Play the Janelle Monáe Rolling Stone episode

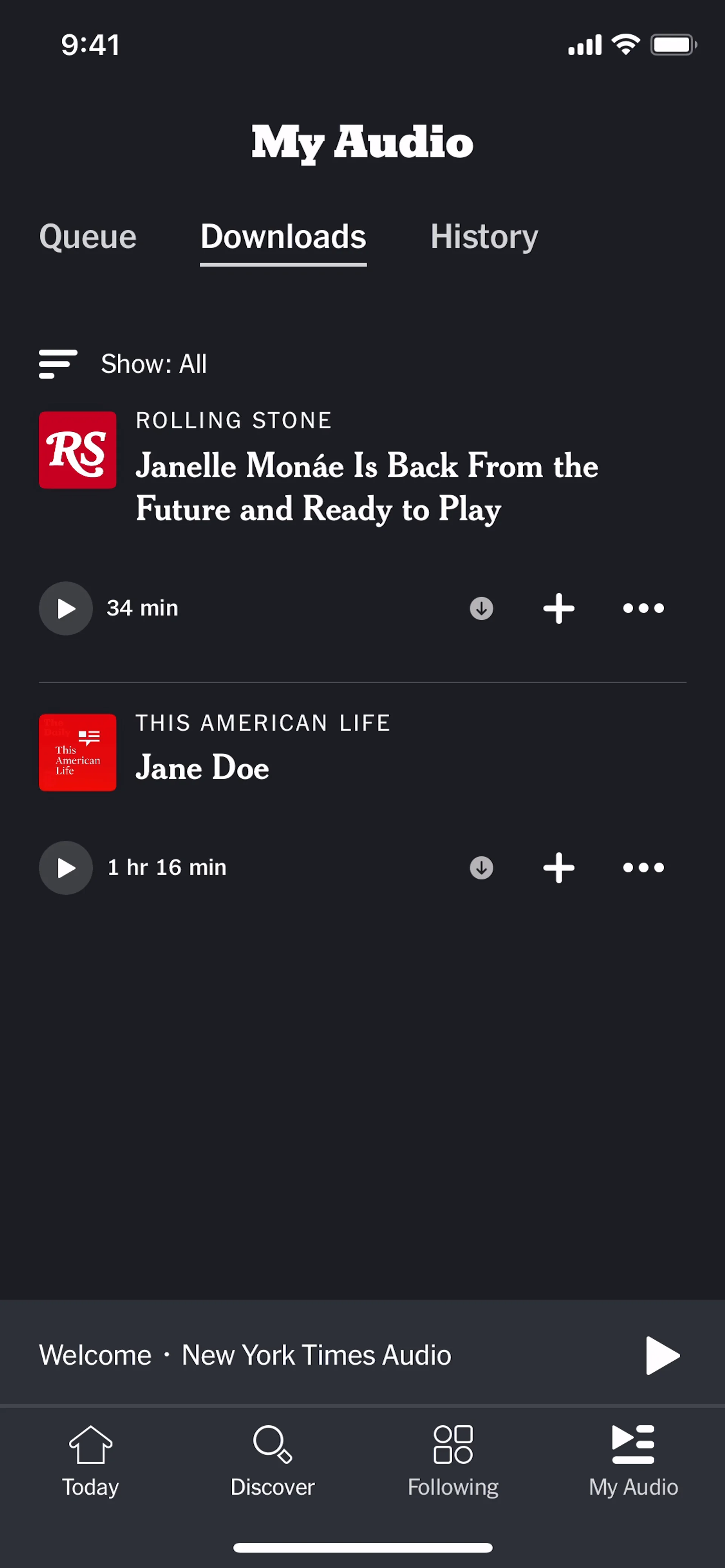[66, 608]
